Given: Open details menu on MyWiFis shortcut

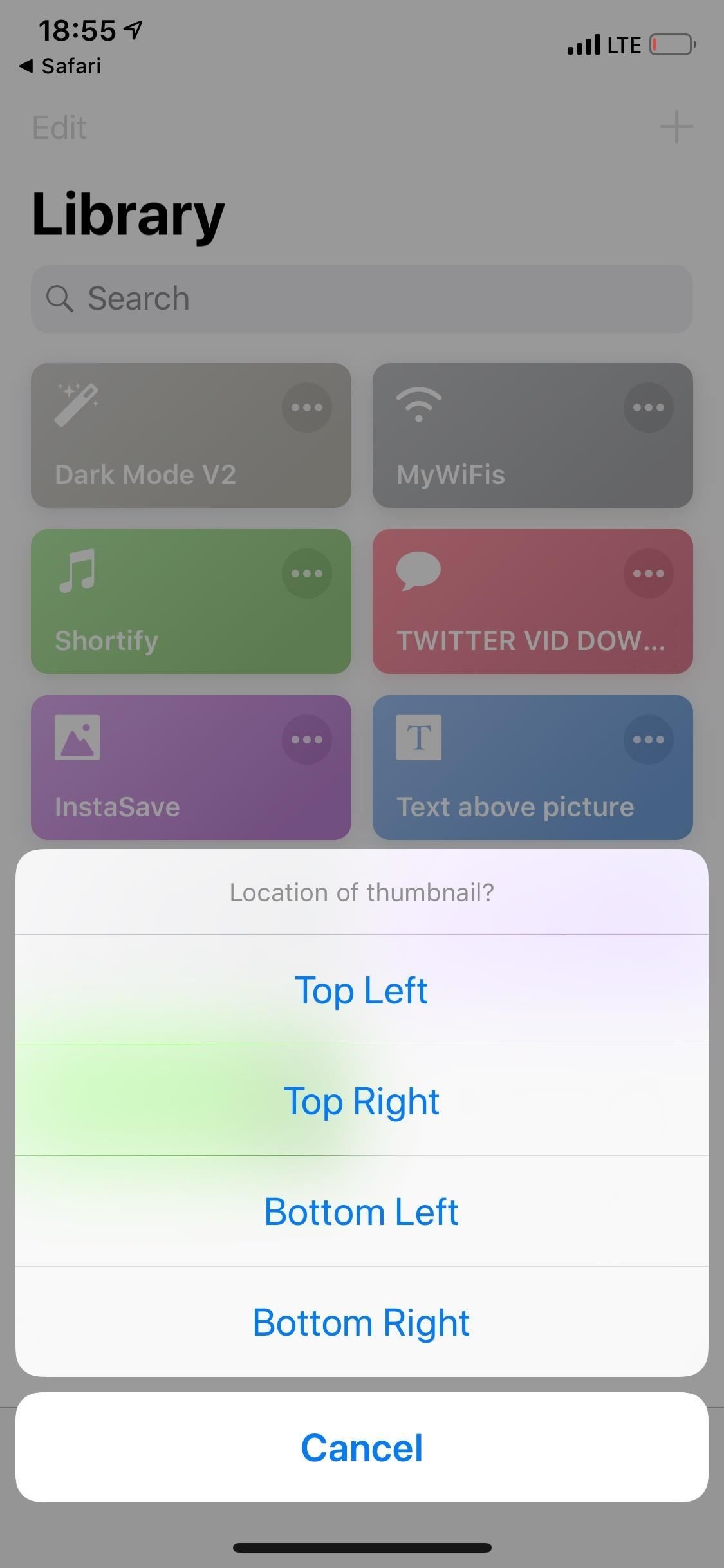Looking at the screenshot, I should (x=648, y=406).
